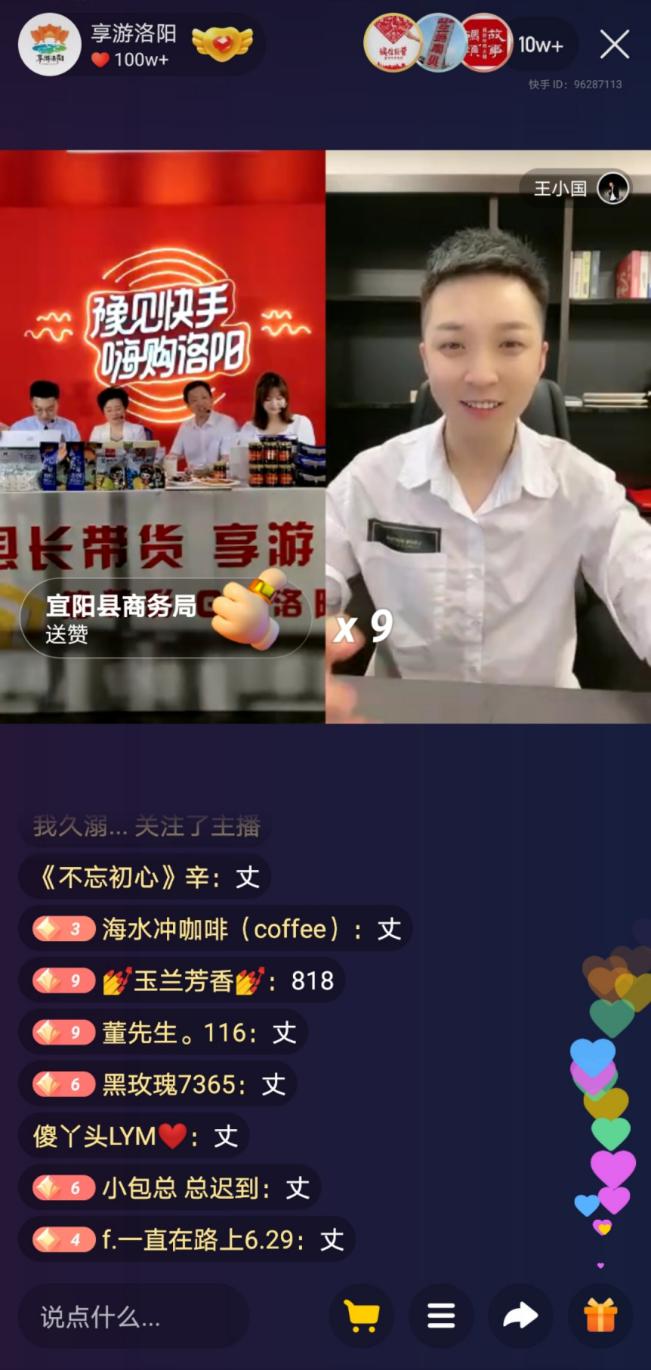
Task: Open the more options menu
Action: [x=441, y=1316]
